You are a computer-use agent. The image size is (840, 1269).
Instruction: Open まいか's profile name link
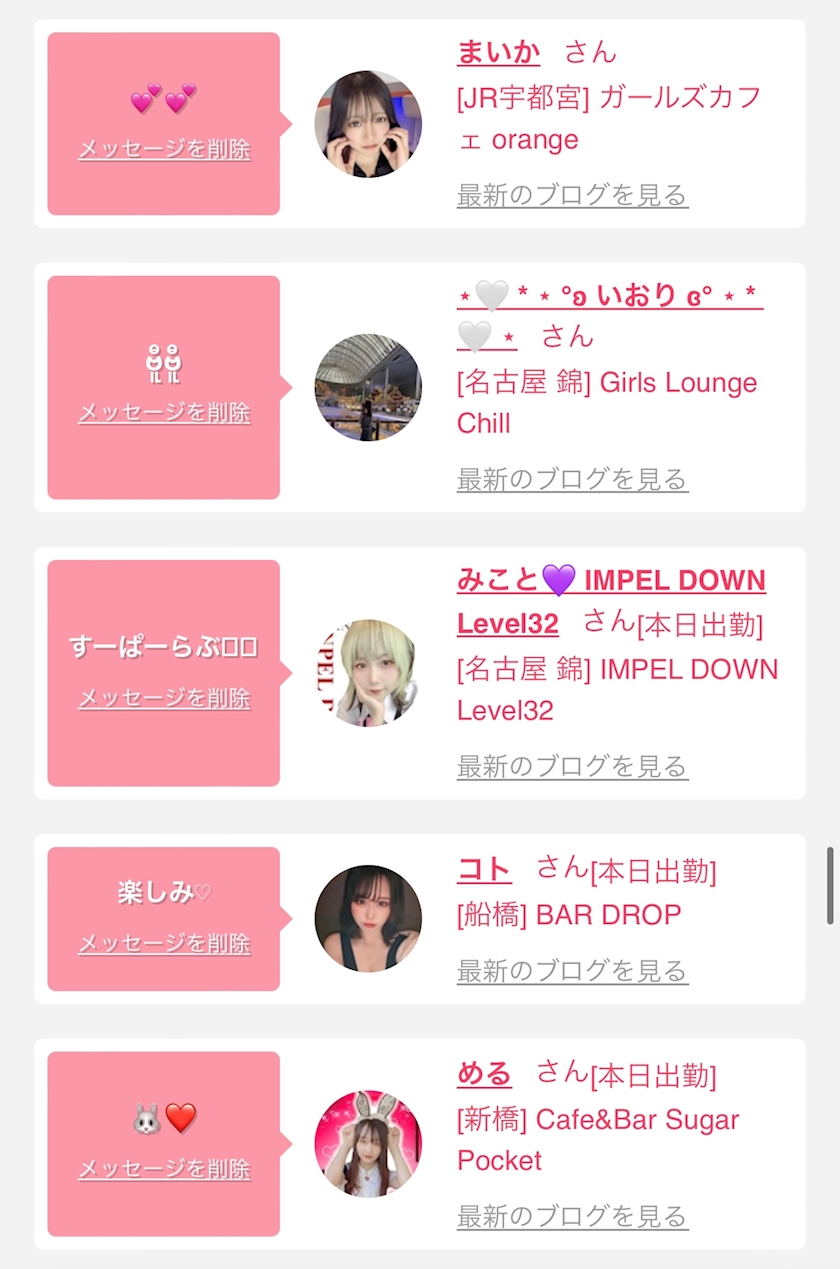(498, 52)
